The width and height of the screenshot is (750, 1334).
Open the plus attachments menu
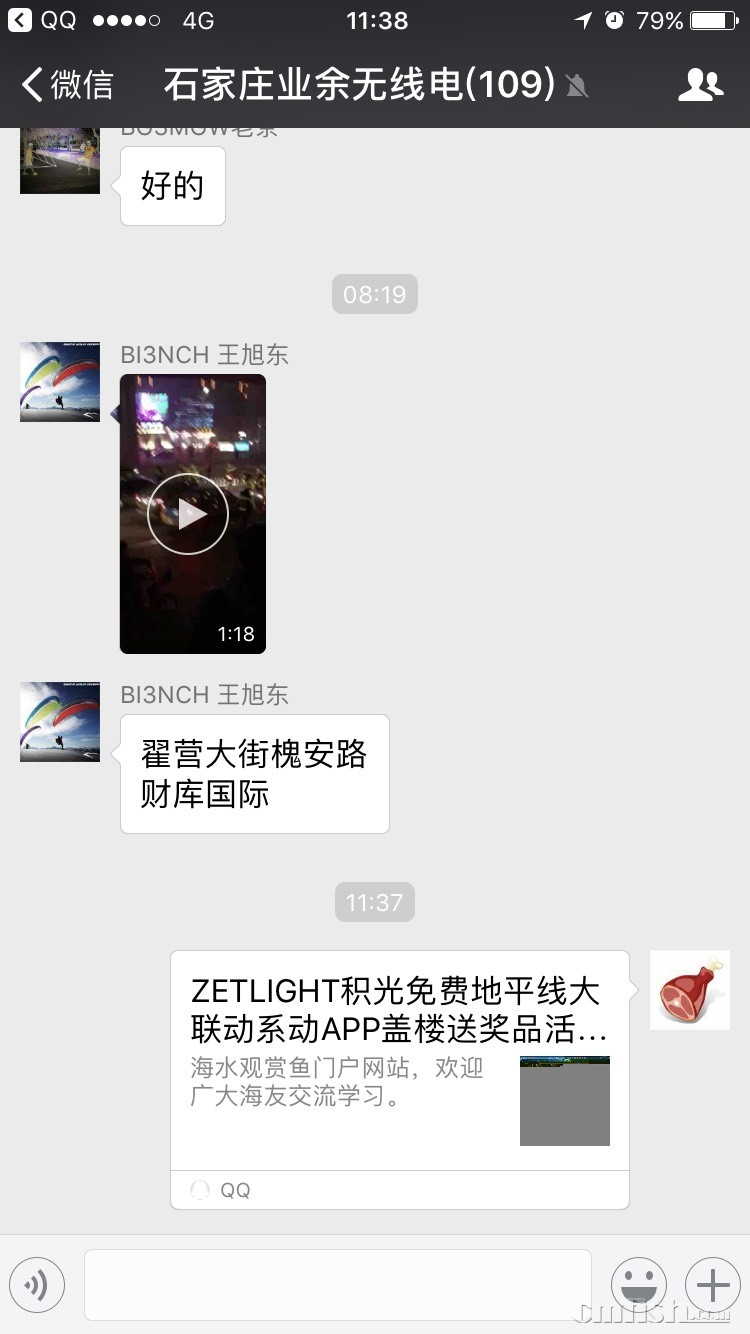click(712, 1285)
